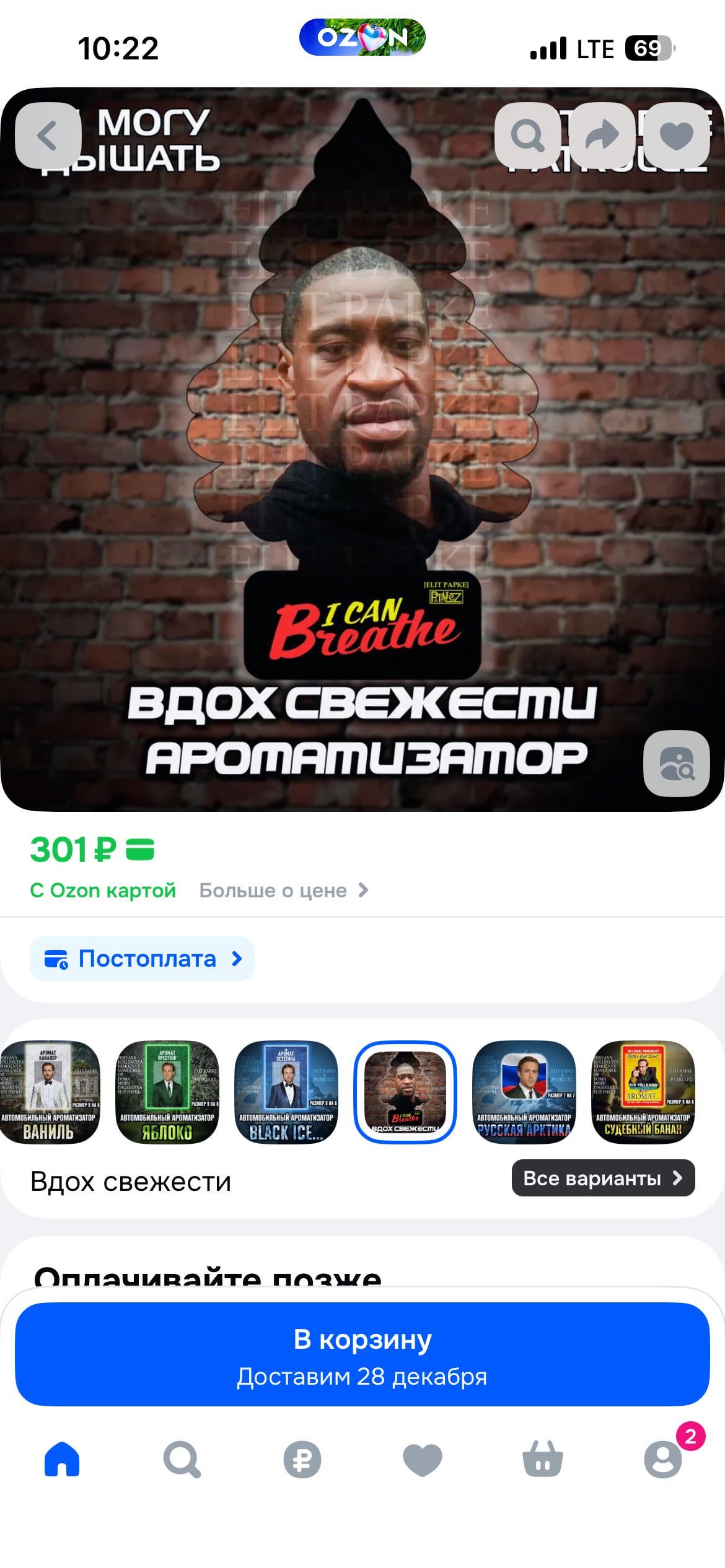Switch to the Home tab

(x=62, y=1460)
